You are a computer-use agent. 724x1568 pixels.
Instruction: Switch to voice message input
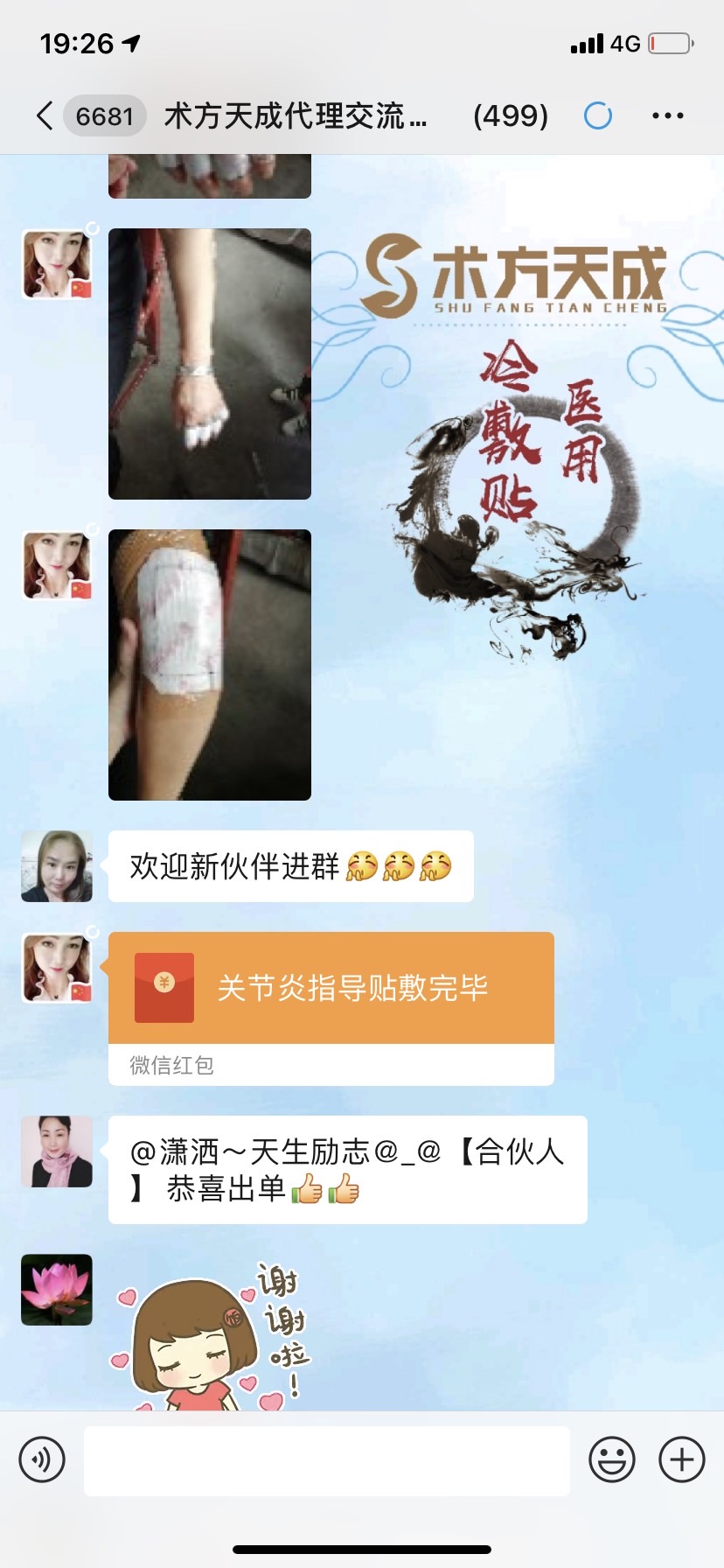point(42,1460)
